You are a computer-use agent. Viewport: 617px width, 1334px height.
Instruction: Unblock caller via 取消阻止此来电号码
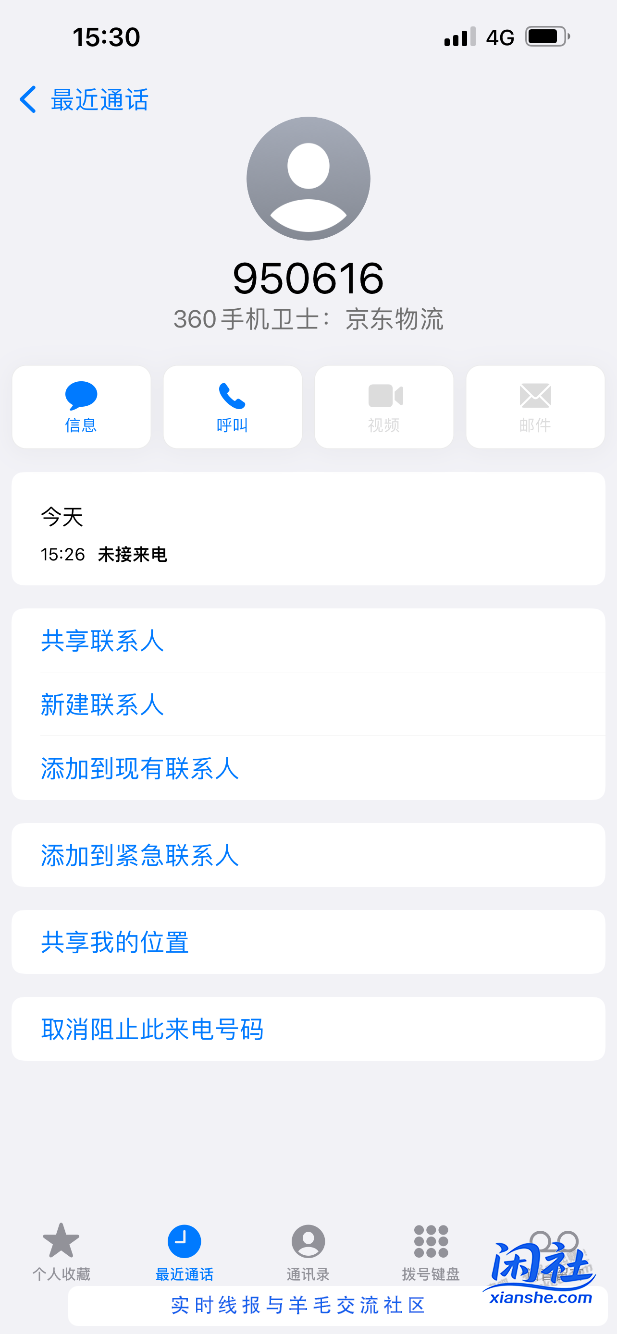click(152, 1030)
